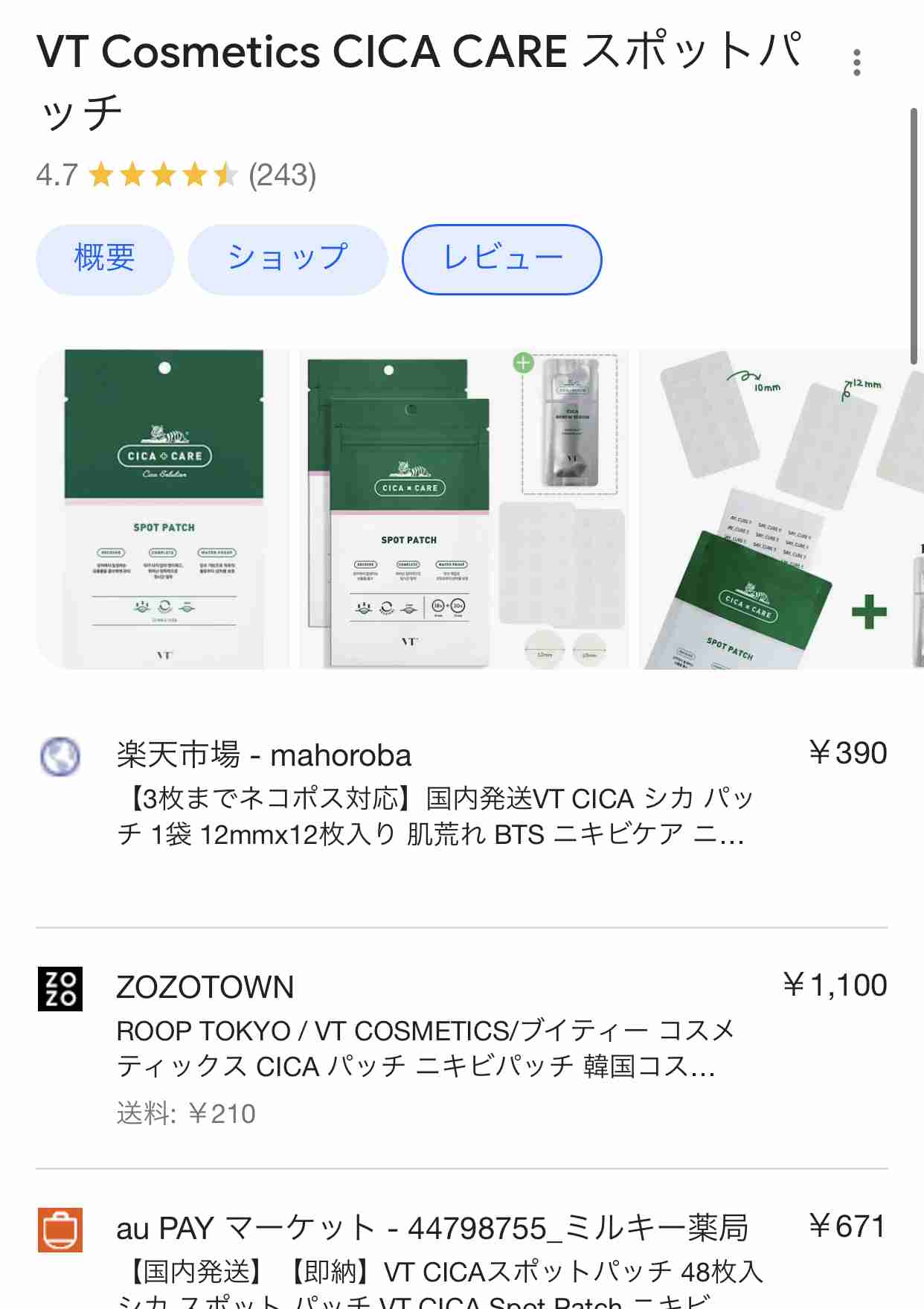
Task: Open the 楽天市場 mahoroba offer at ¥390
Action: click(461, 793)
